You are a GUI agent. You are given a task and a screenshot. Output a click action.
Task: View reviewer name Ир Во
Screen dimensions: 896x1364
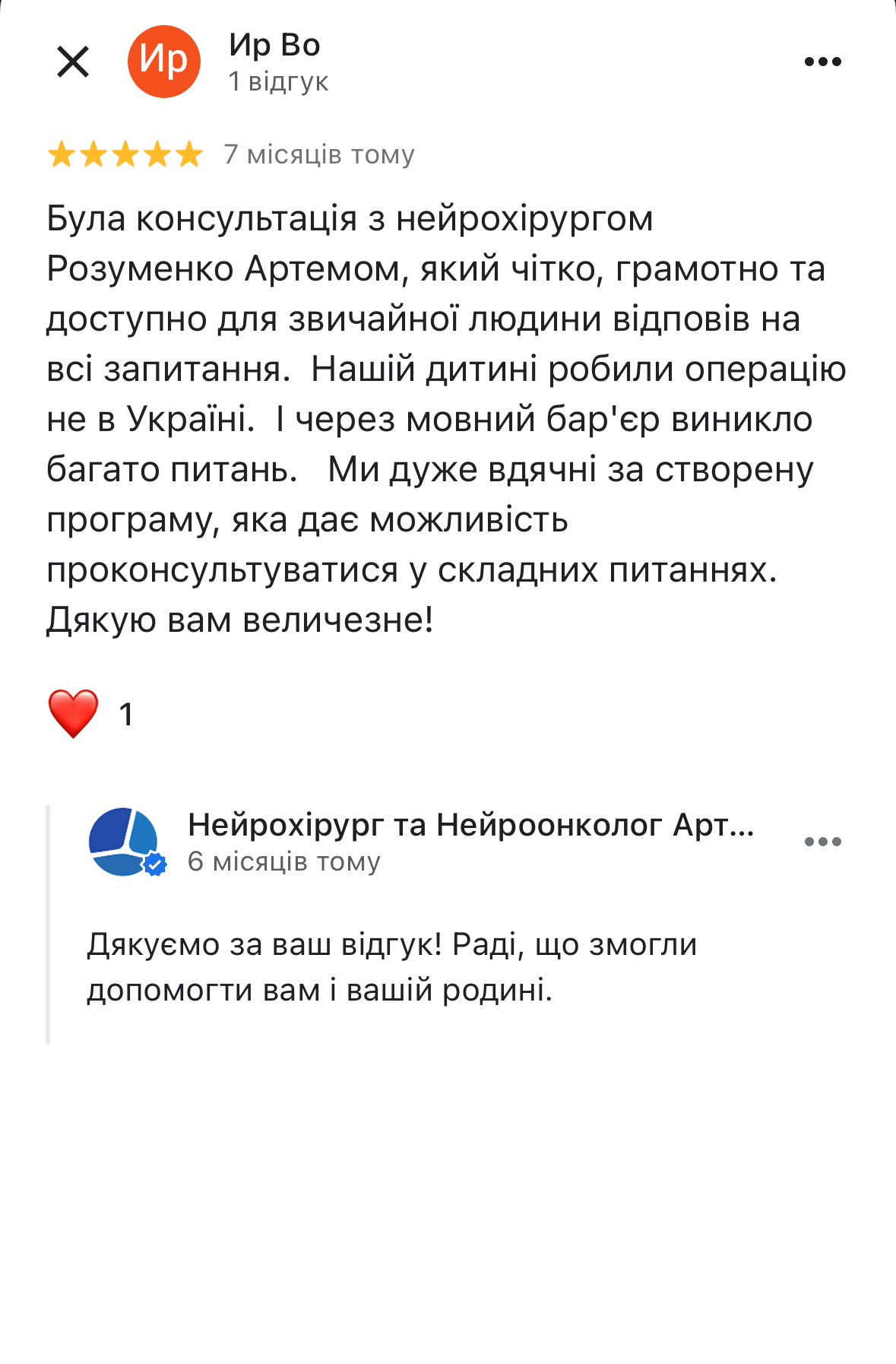[274, 46]
